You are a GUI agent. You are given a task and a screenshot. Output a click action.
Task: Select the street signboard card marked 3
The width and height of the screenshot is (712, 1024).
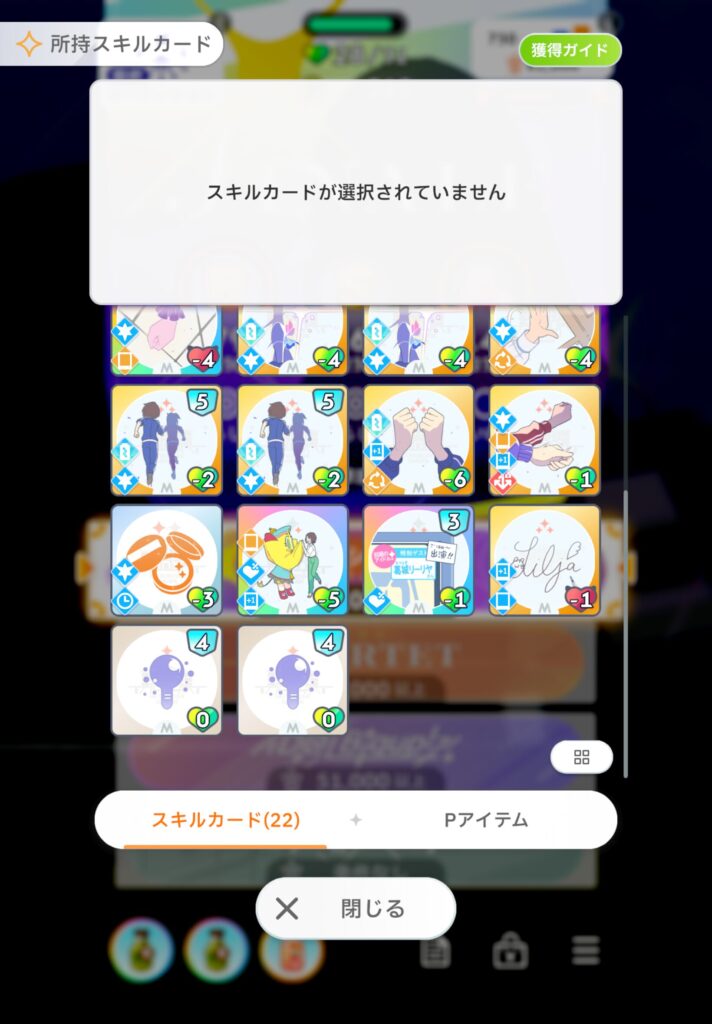click(418, 560)
